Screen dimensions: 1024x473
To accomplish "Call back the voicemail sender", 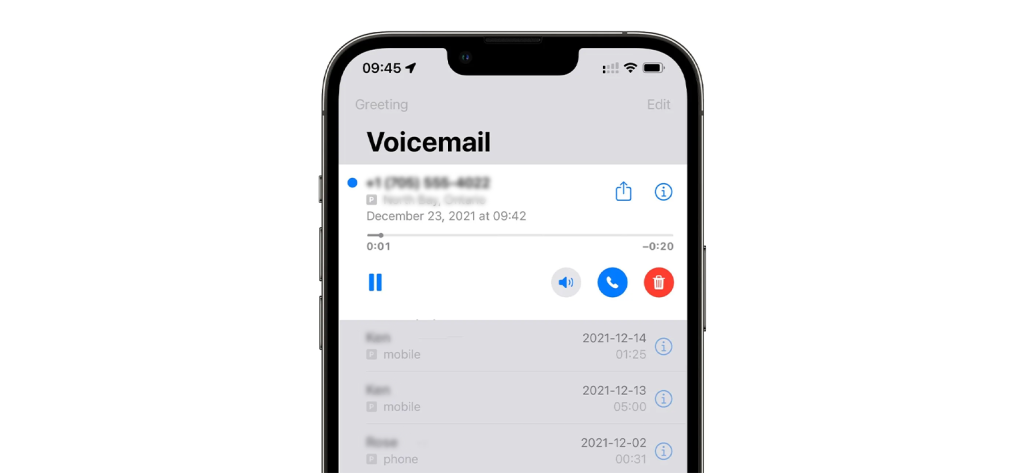I will pos(612,282).
